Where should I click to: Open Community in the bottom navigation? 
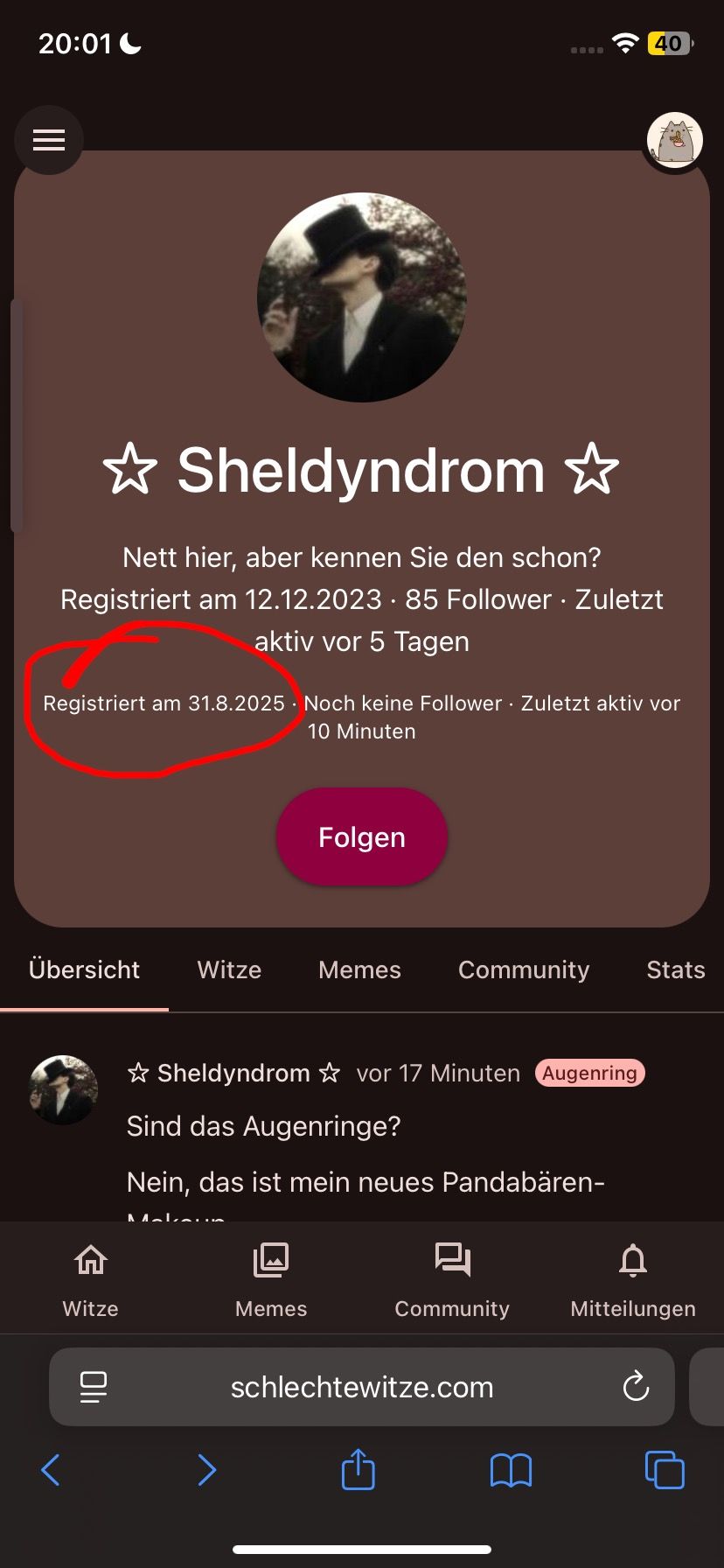click(452, 1280)
